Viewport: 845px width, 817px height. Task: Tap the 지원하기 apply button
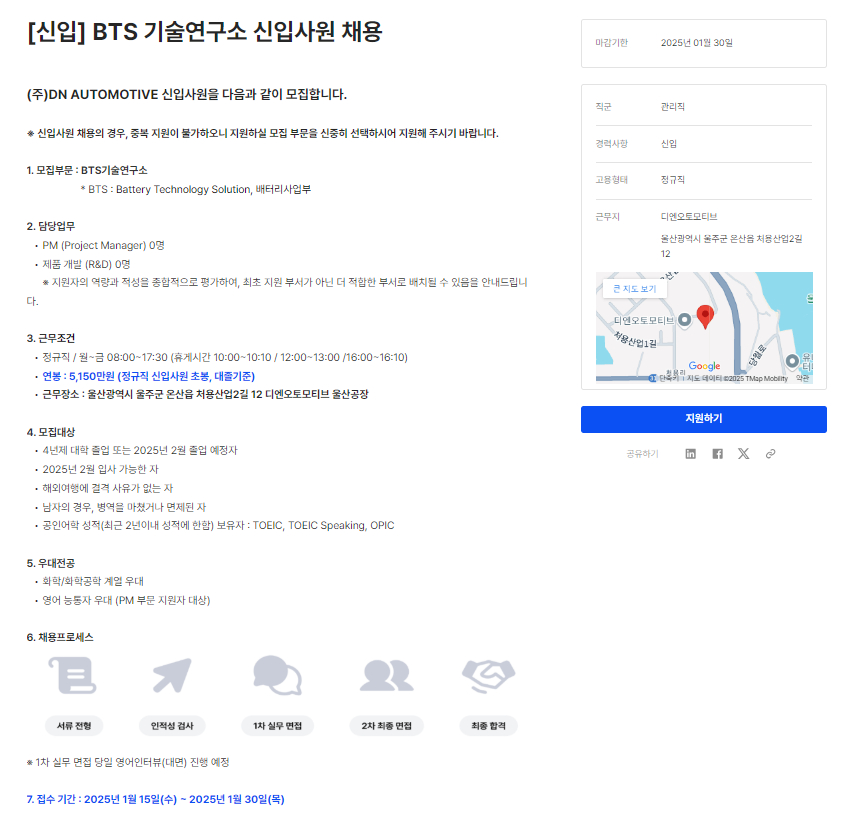tap(703, 419)
